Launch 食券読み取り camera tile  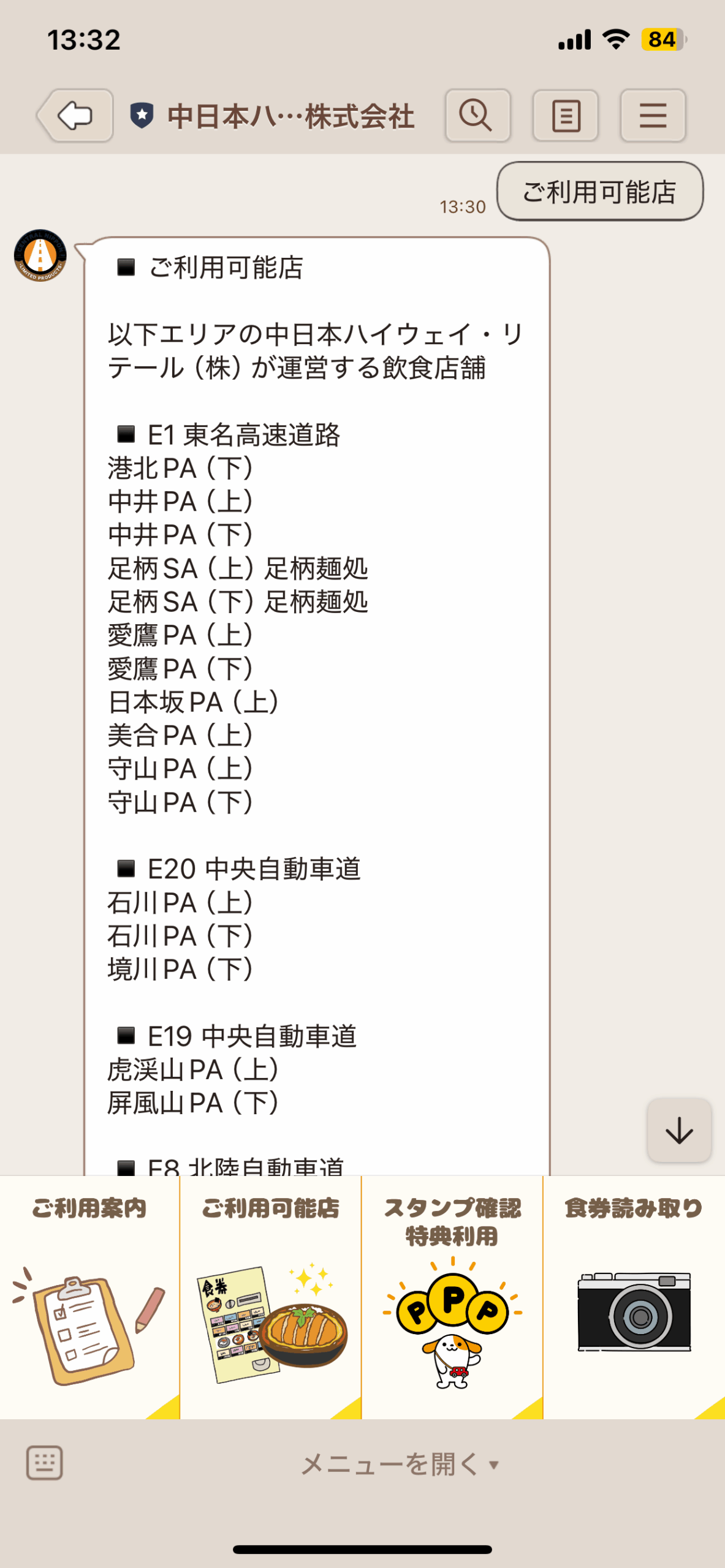pos(634,1297)
